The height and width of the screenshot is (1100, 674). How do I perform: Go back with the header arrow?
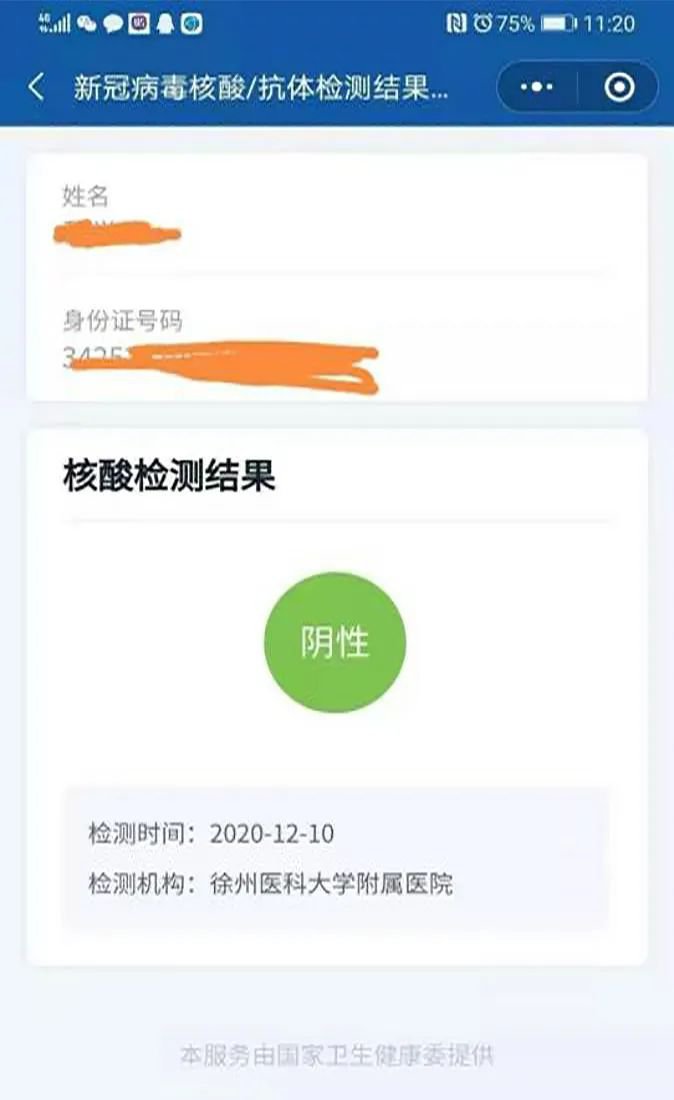click(37, 87)
